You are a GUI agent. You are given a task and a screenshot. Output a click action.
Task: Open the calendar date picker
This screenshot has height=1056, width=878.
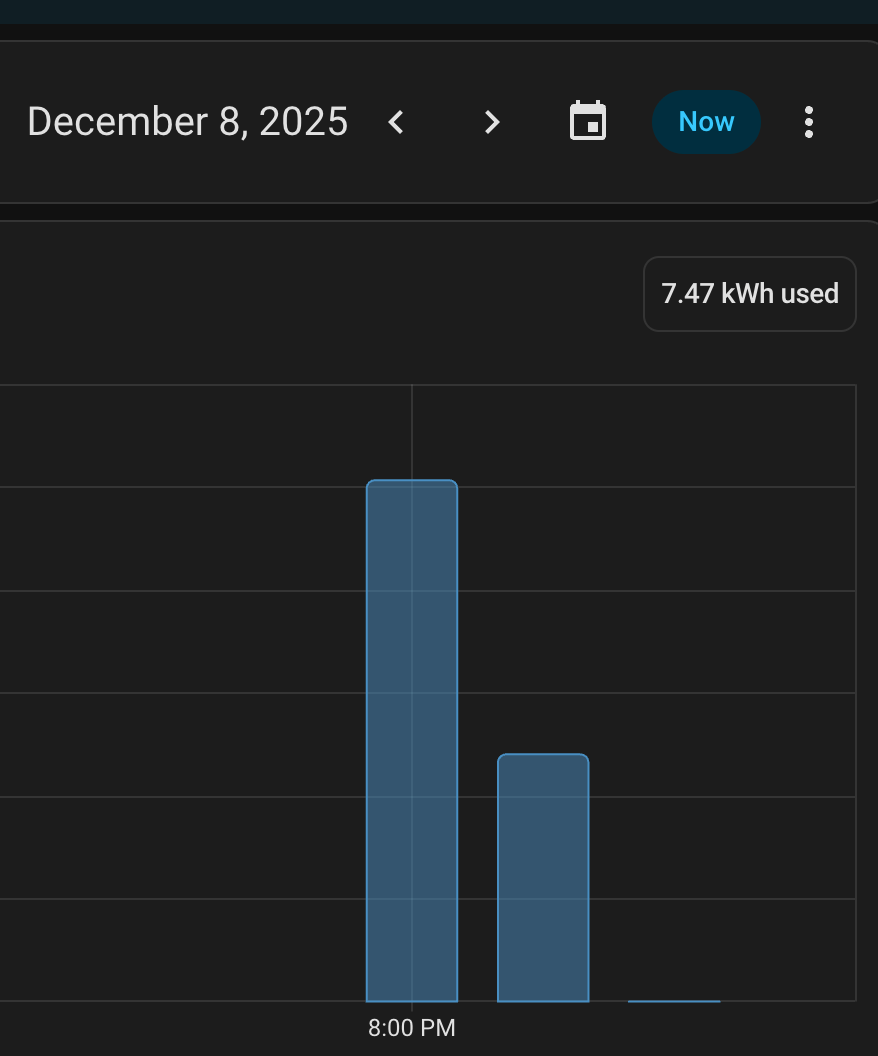[x=588, y=122]
